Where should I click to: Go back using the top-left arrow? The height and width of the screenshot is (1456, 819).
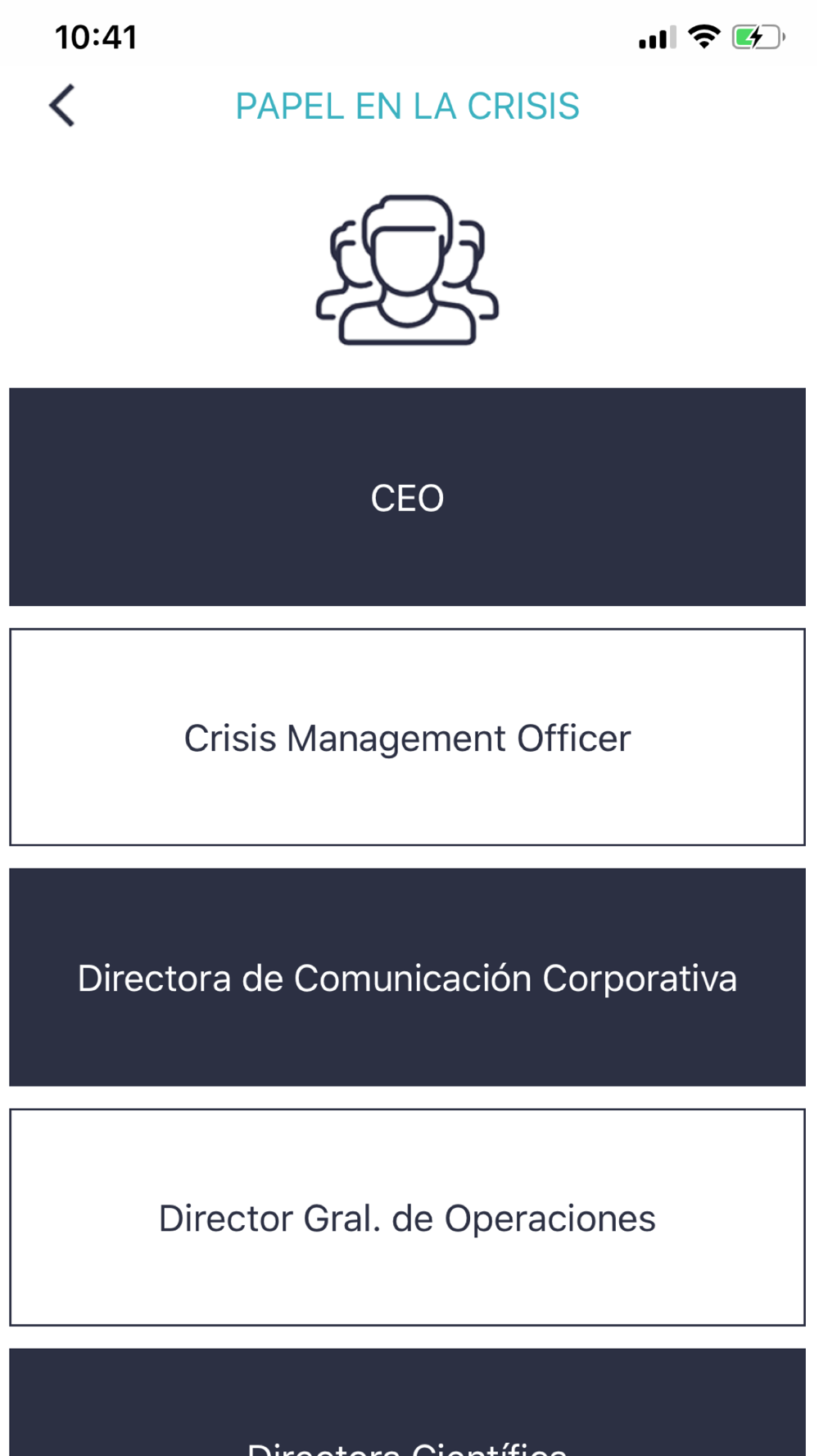pyautogui.click(x=62, y=106)
